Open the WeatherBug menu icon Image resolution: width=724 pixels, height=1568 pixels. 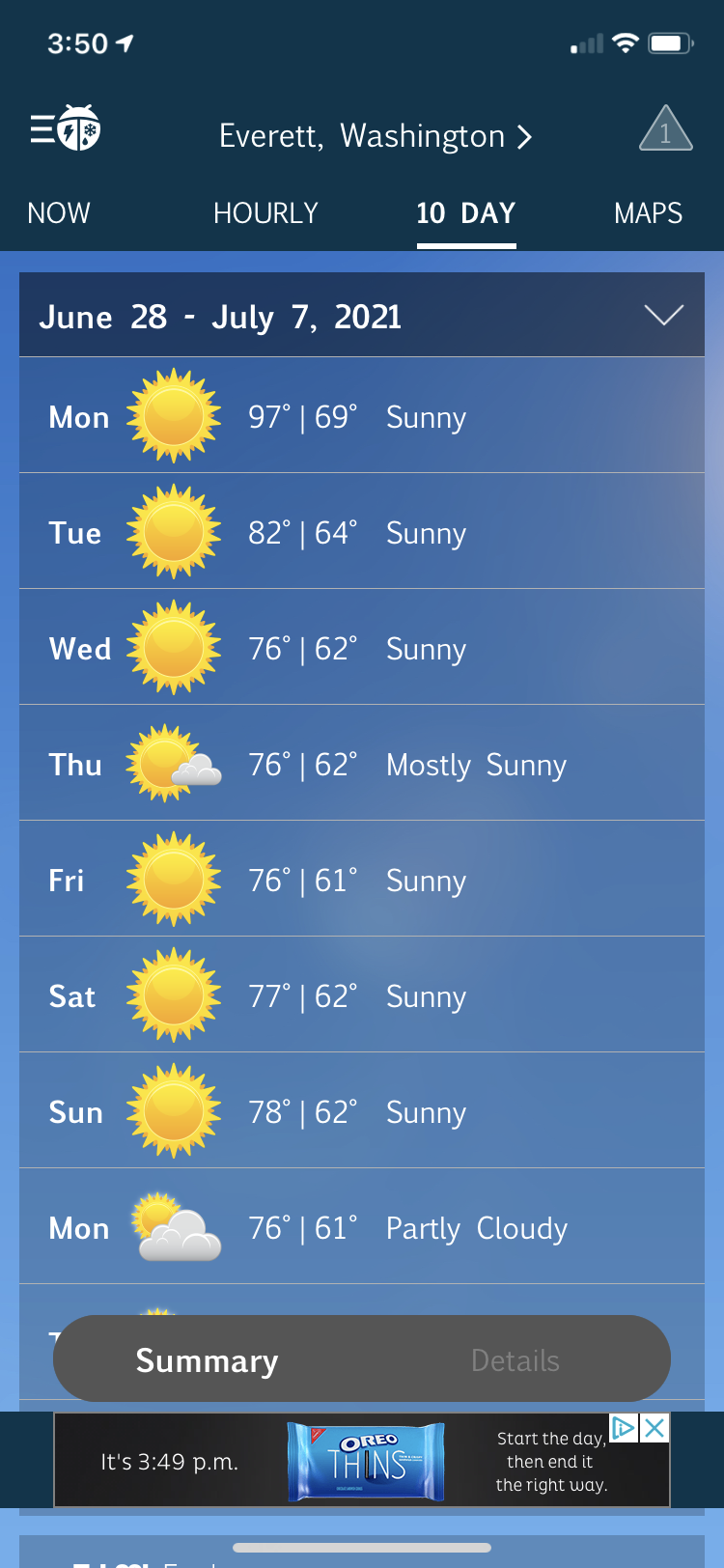click(65, 128)
